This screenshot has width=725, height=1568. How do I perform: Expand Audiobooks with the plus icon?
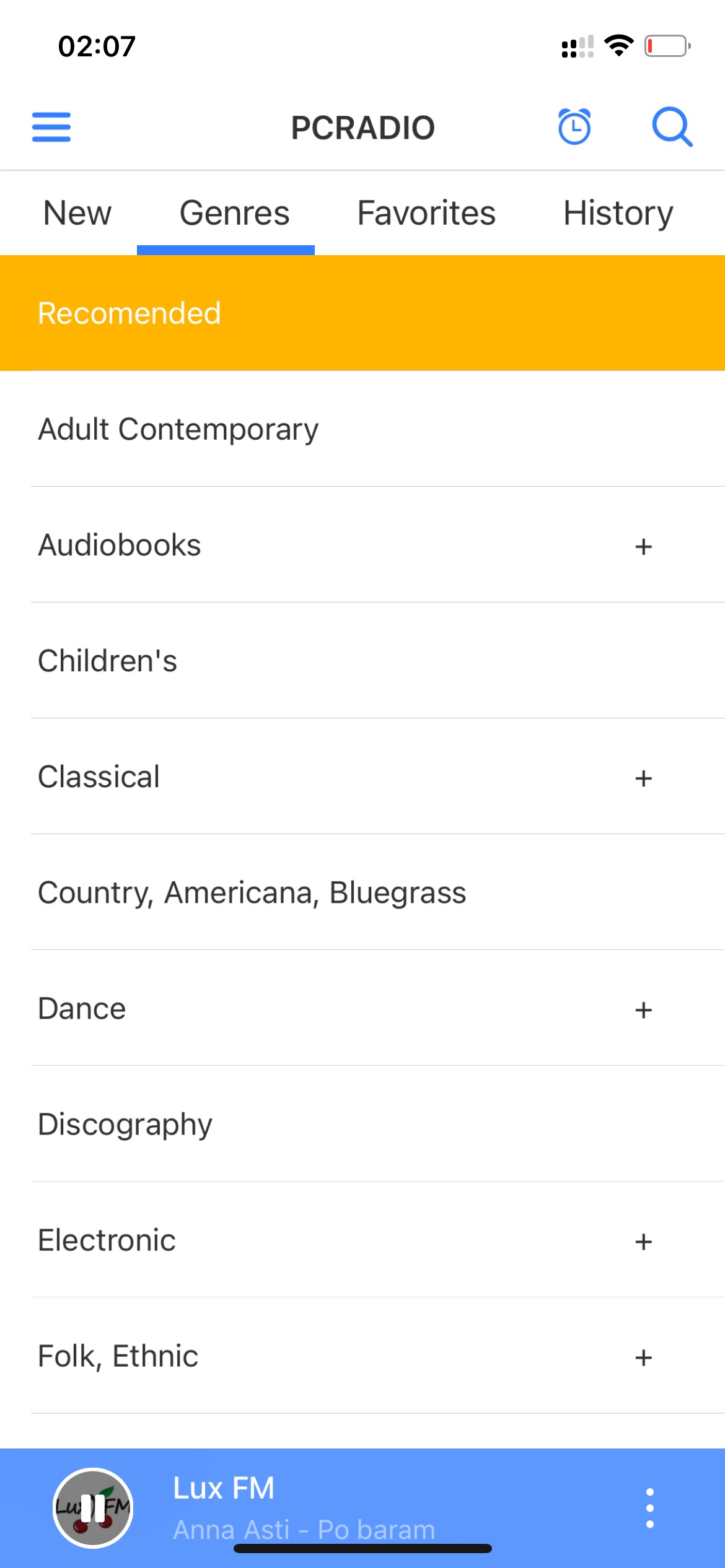[643, 546]
